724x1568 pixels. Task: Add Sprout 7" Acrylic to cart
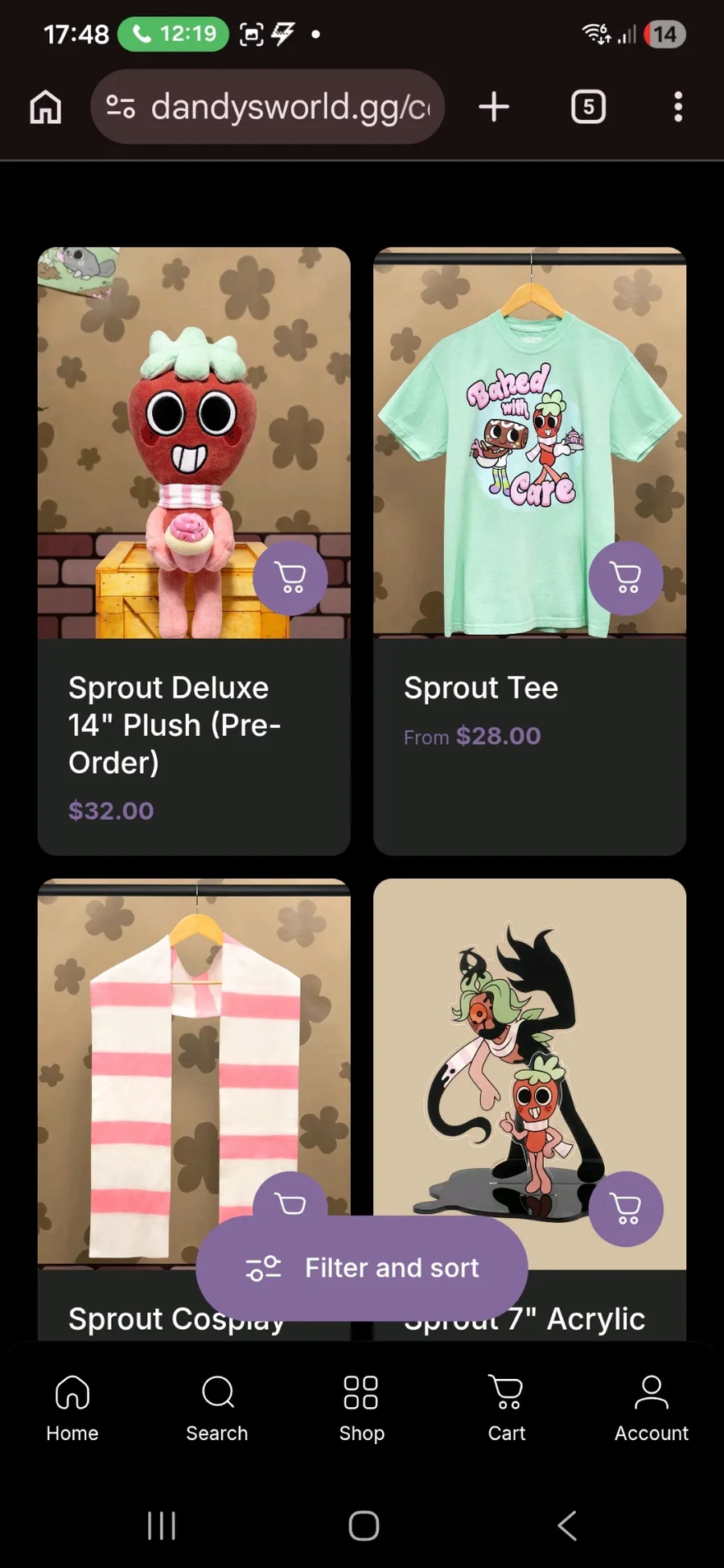pyautogui.click(x=626, y=1208)
